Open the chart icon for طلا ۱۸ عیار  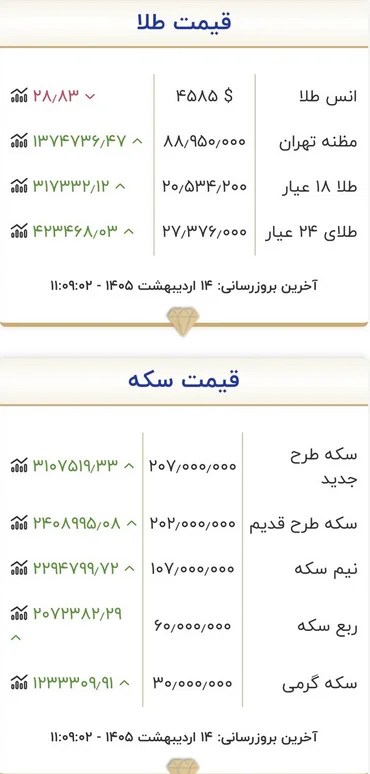point(19,186)
